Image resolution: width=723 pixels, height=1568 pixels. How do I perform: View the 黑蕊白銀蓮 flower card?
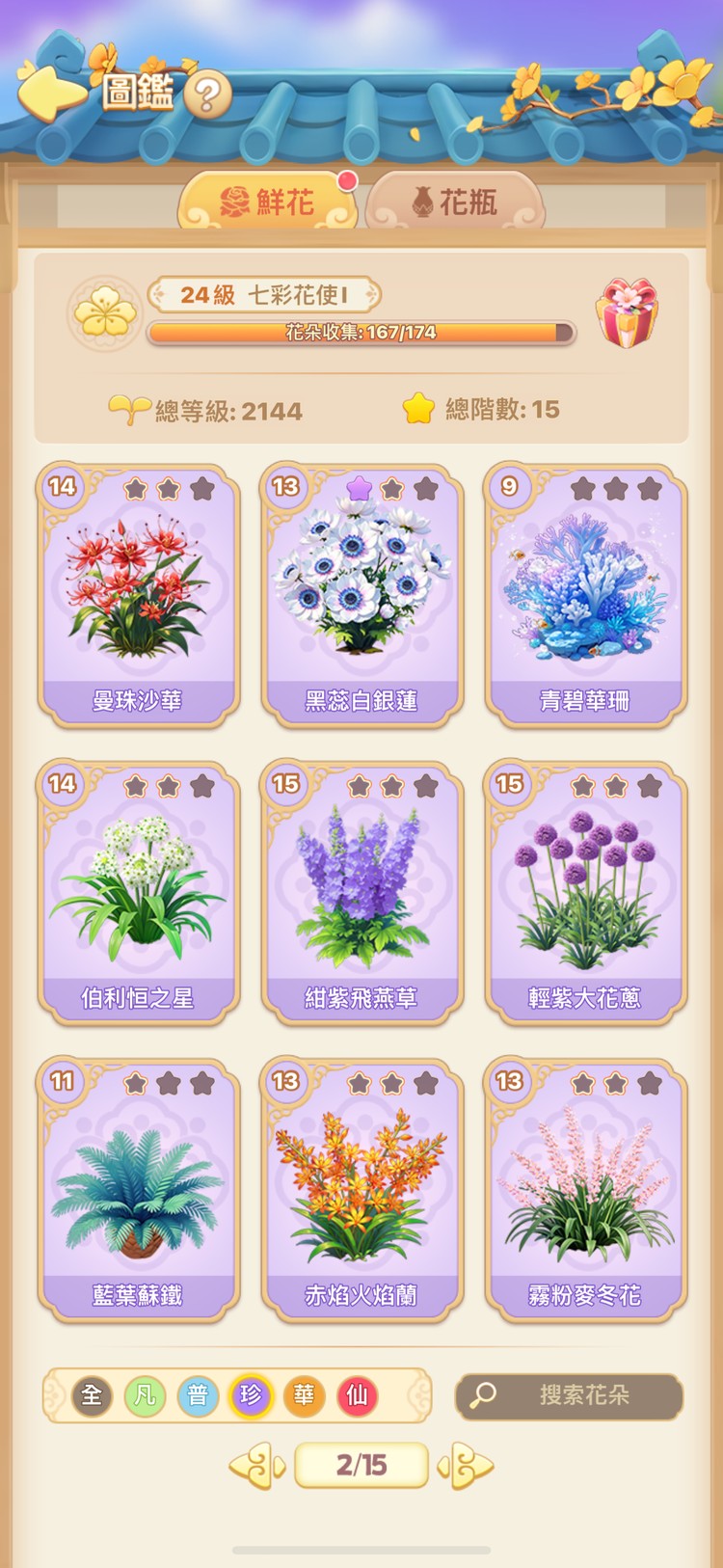(x=361, y=595)
